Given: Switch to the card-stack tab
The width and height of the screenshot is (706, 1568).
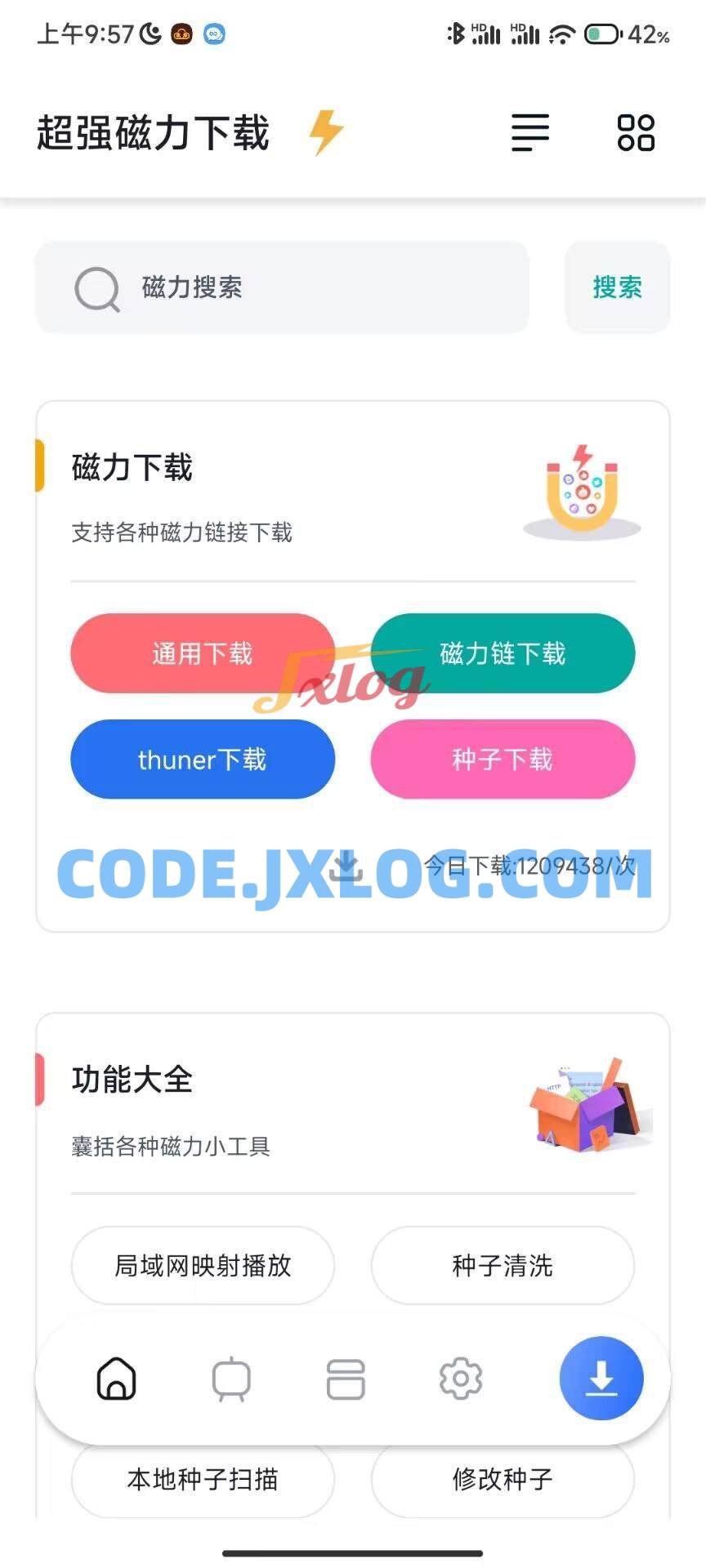Looking at the screenshot, I should (x=346, y=1379).
